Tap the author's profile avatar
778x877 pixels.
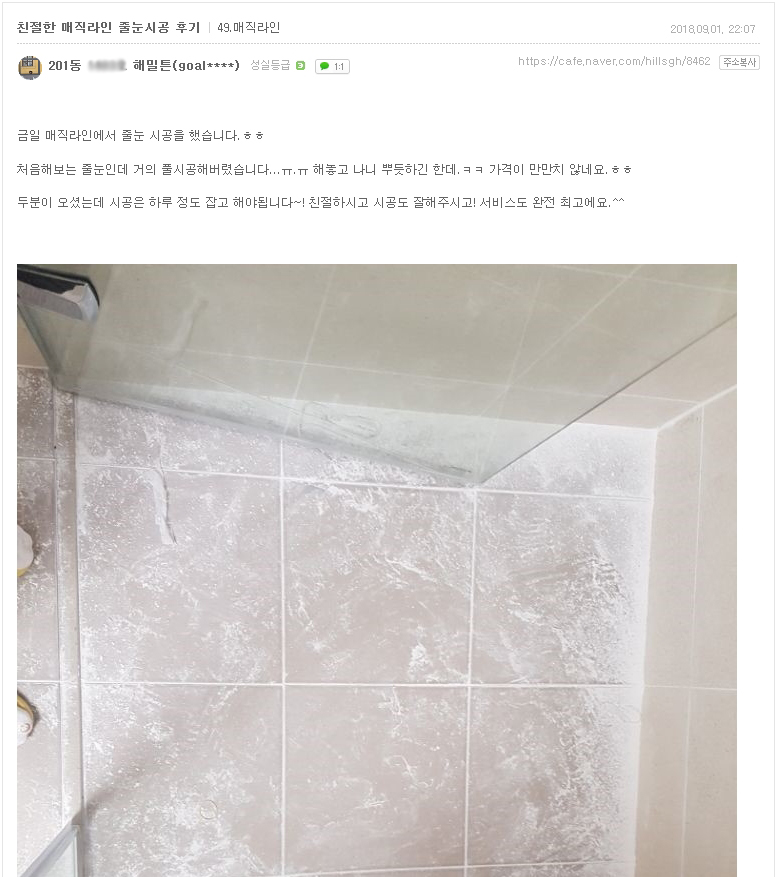(29, 67)
